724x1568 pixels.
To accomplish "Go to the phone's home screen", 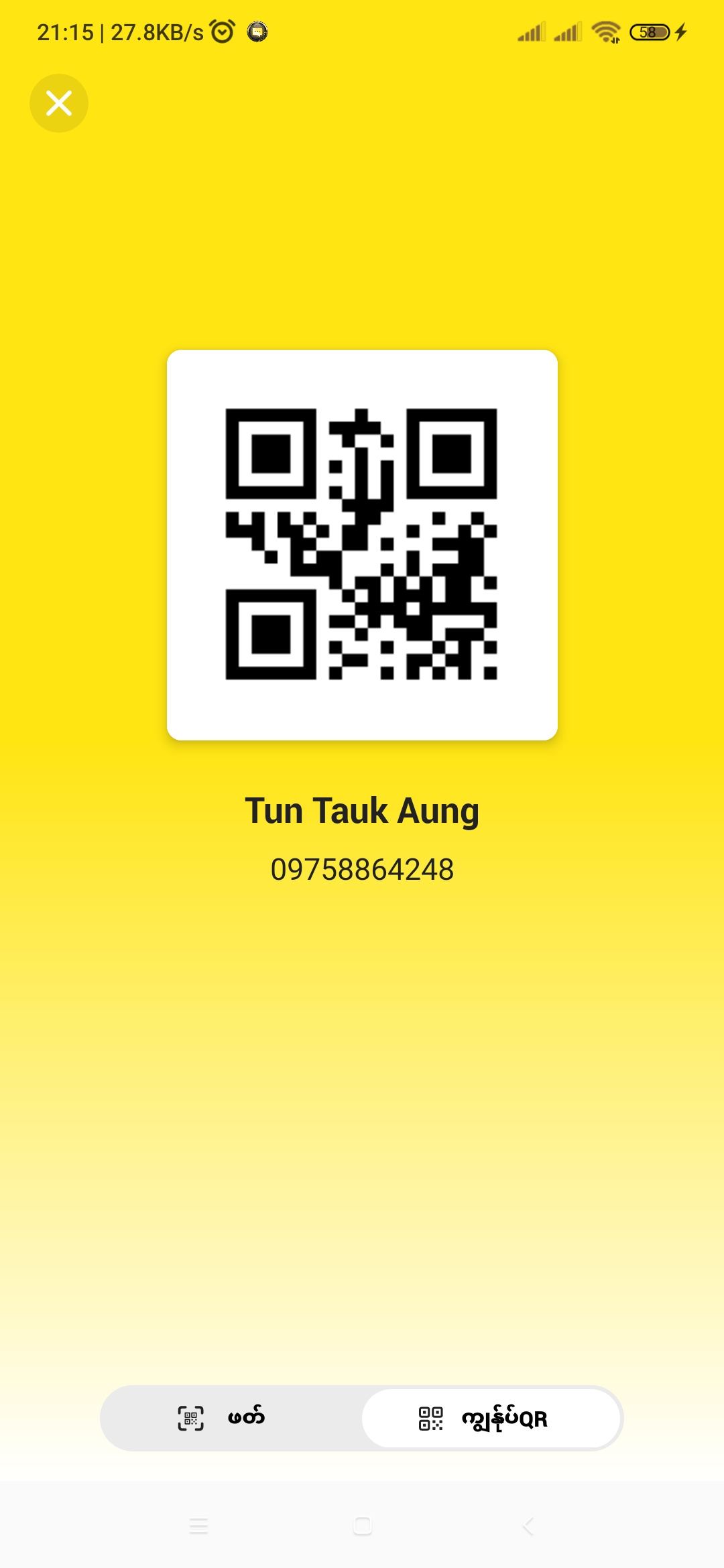I will tap(362, 1526).
